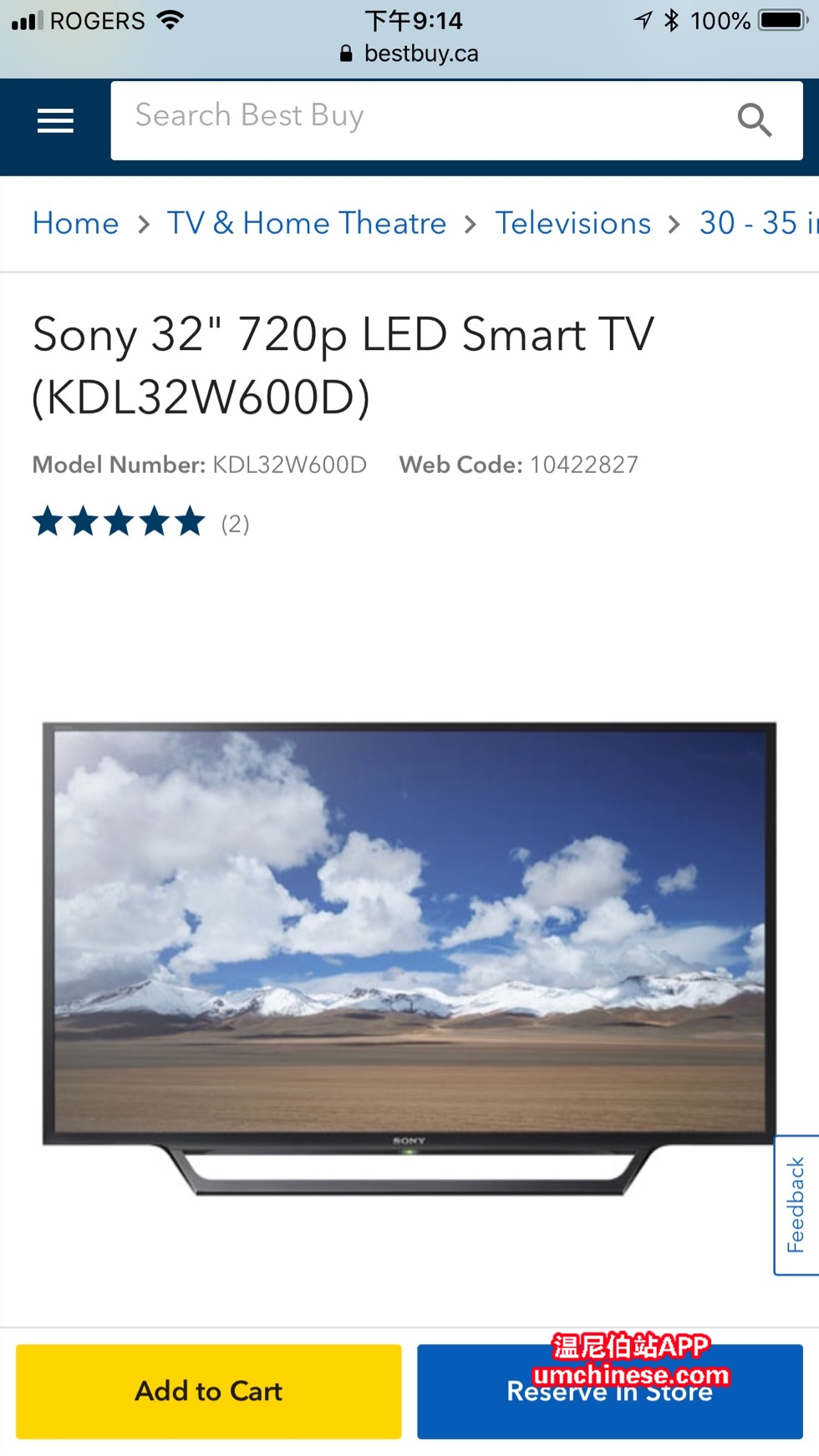The image size is (819, 1456).
Task: Open the Feedback side tab
Action: click(796, 1205)
